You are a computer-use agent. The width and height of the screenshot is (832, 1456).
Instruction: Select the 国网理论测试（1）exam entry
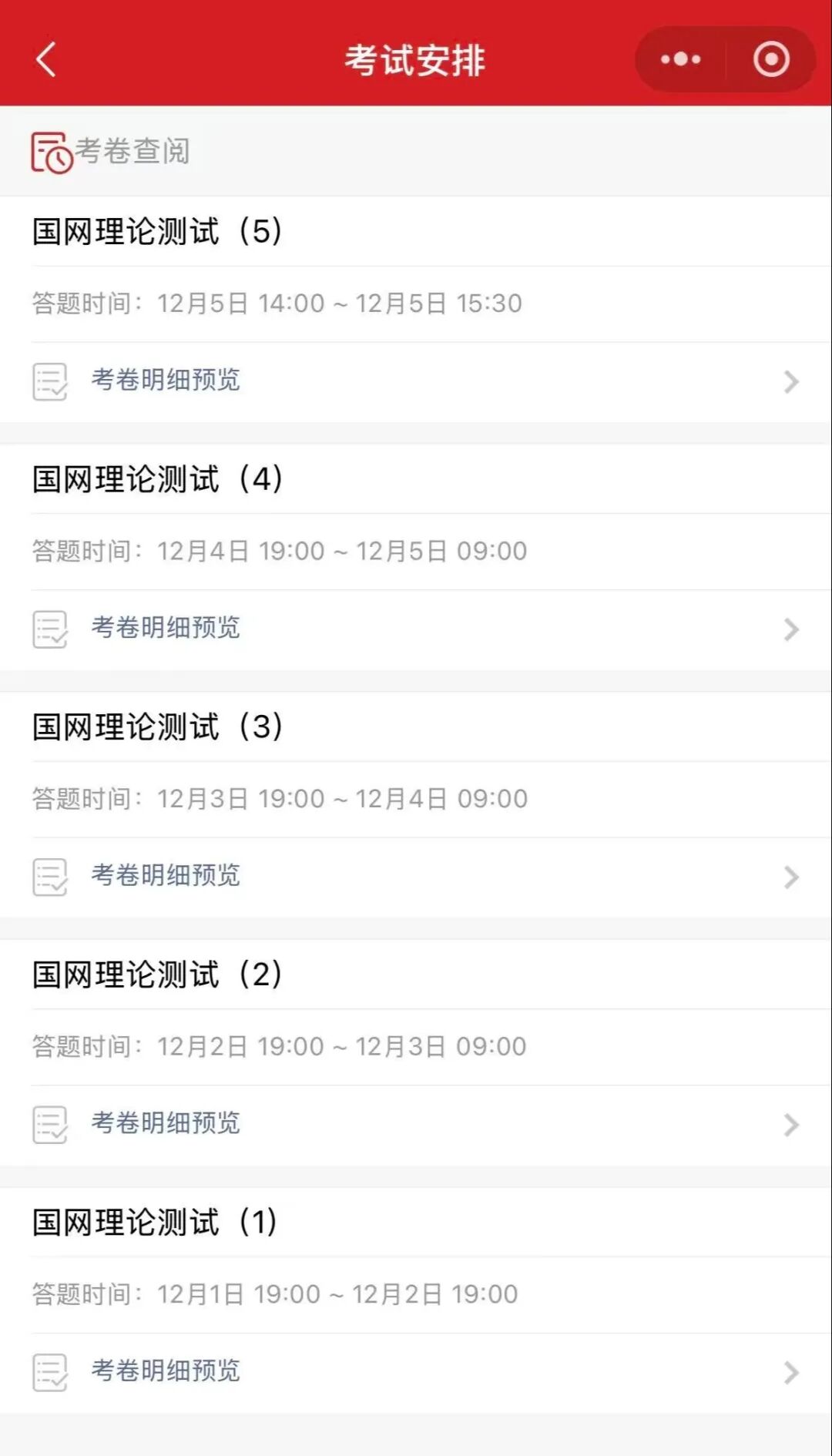pyautogui.click(x=154, y=1223)
